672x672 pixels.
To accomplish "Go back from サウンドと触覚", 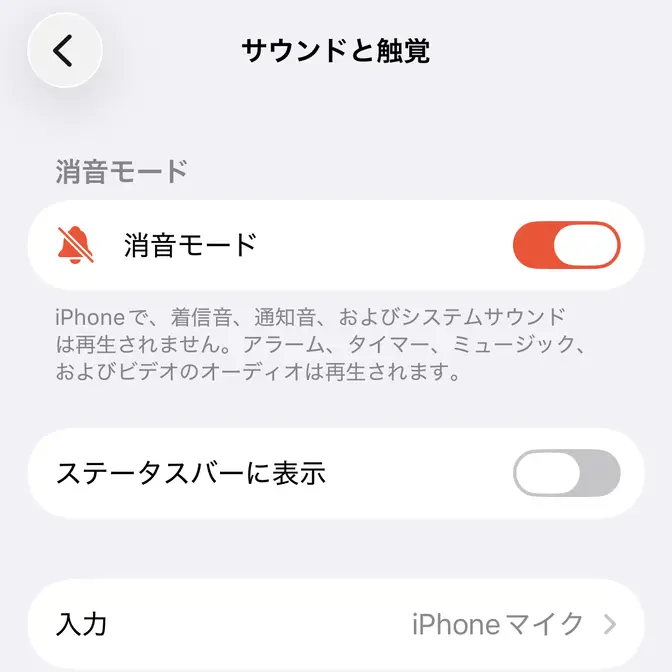I will tap(64, 50).
